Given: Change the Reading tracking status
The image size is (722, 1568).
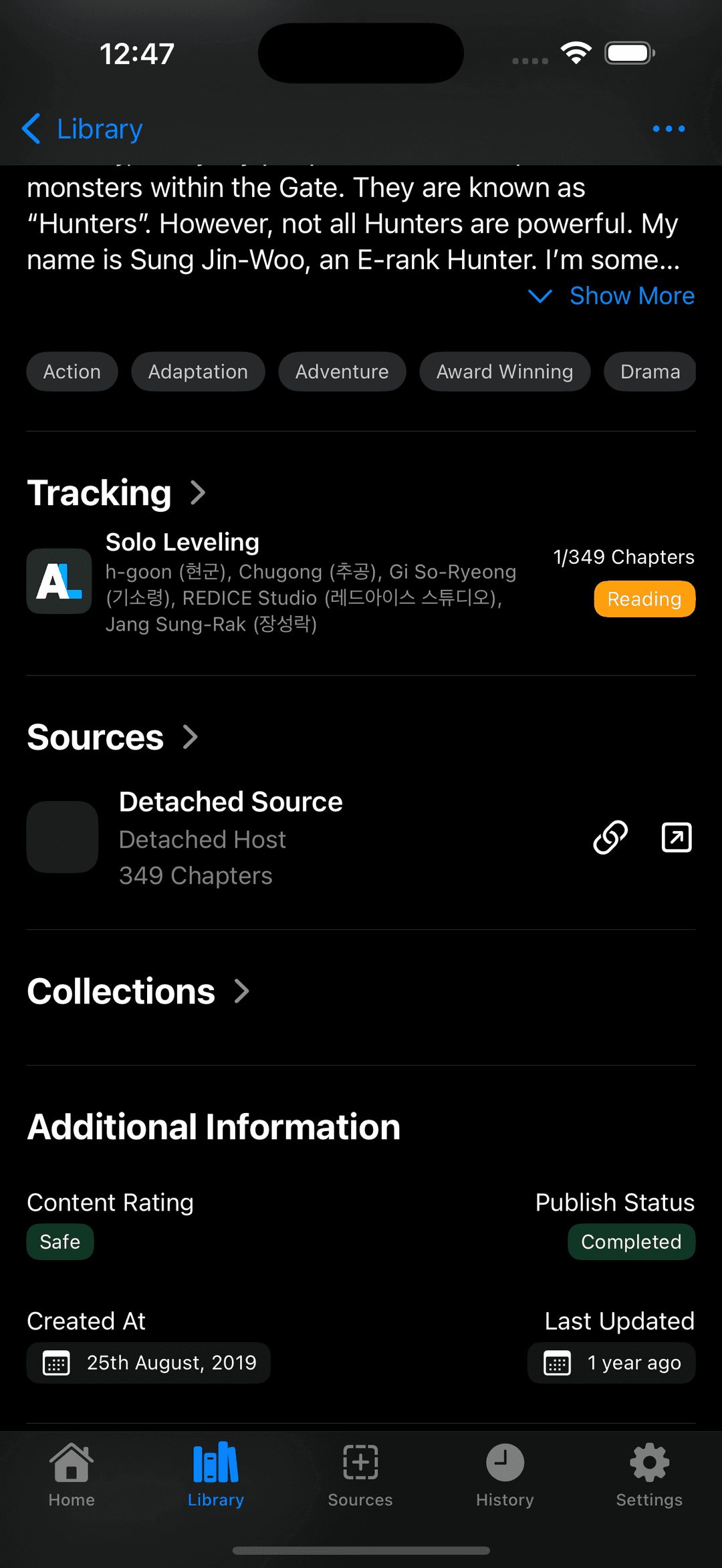Looking at the screenshot, I should tap(644, 599).
